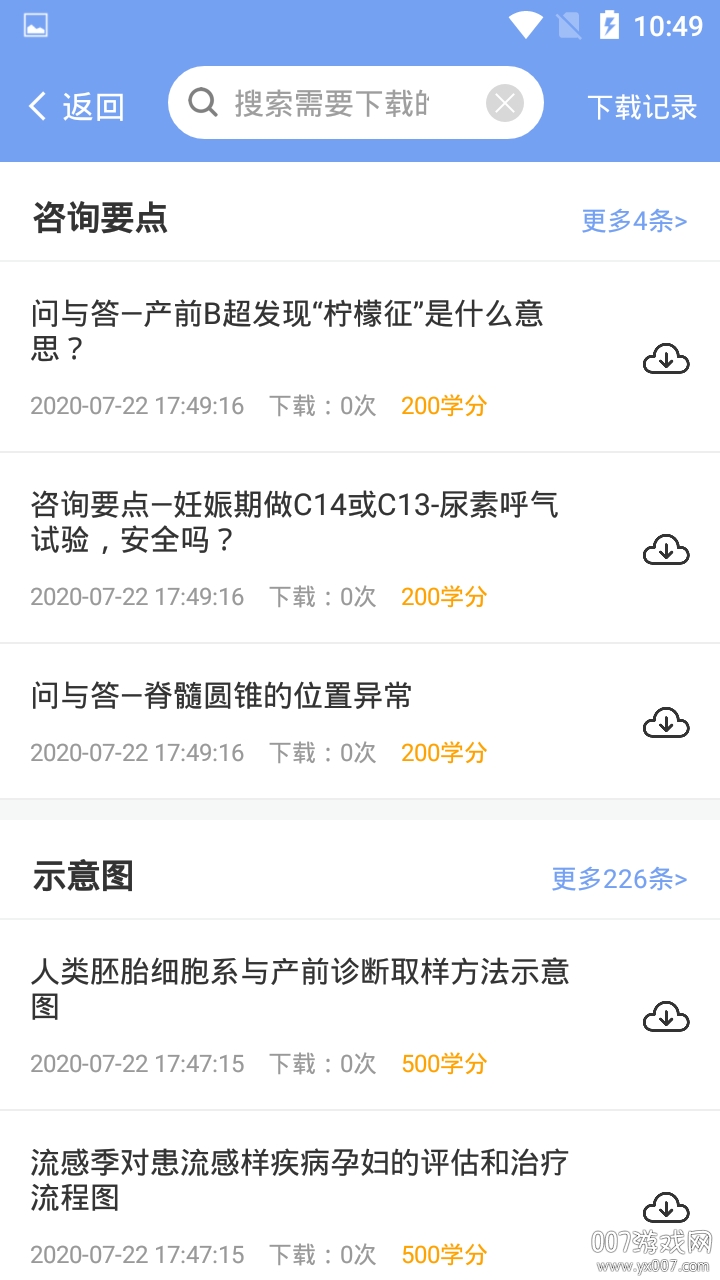Open 下载记录 download history
Viewport: 720px width, 1280px height.
pos(642,107)
